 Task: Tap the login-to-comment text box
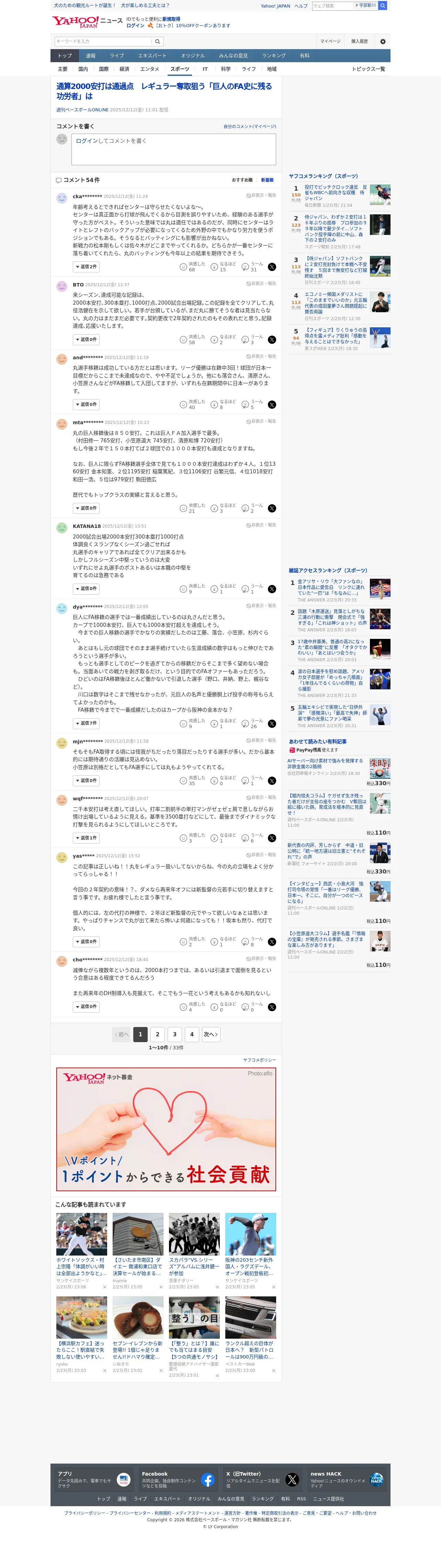coord(173,149)
